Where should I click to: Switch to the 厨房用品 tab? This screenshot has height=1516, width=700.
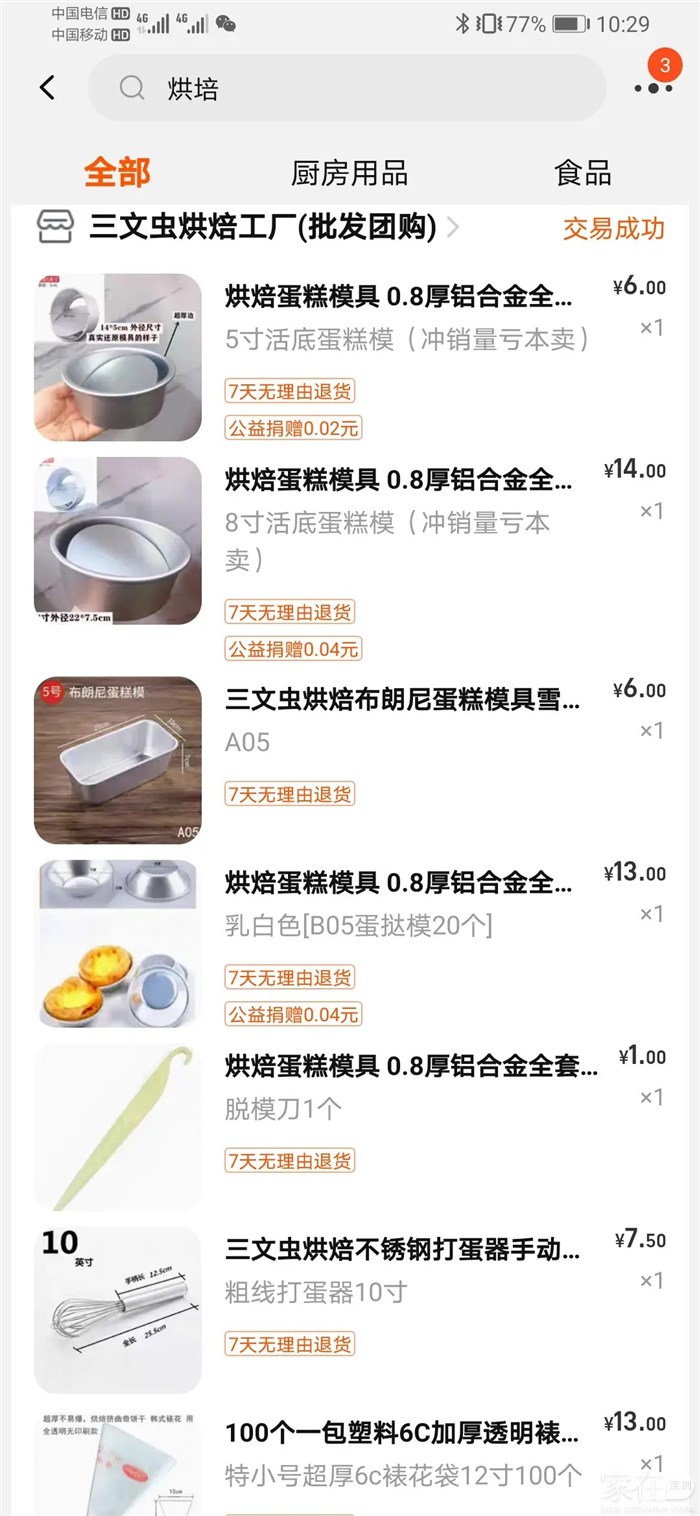[x=349, y=173]
